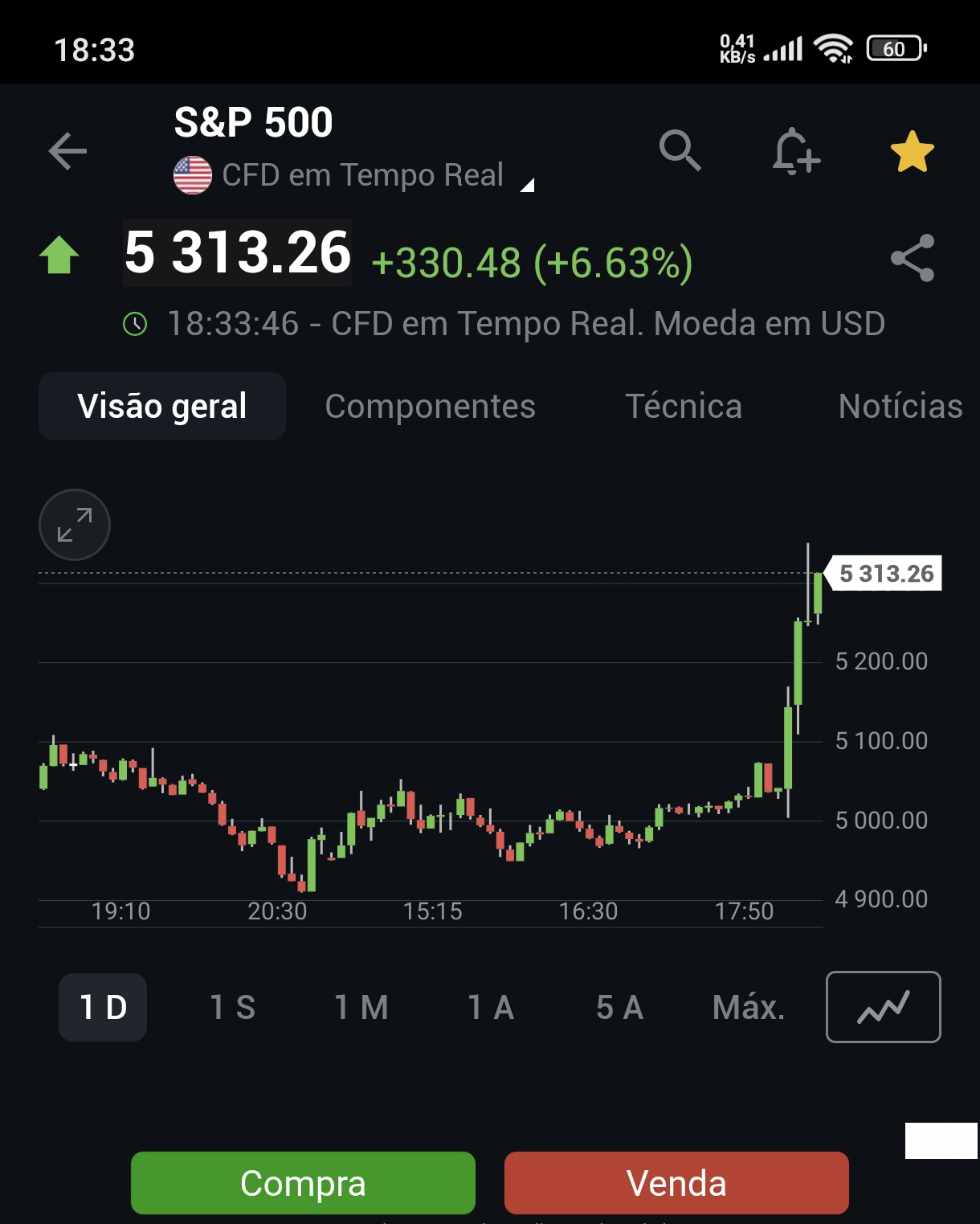980x1224 pixels.
Task: Select the Visão geral tab
Action: pos(162,406)
